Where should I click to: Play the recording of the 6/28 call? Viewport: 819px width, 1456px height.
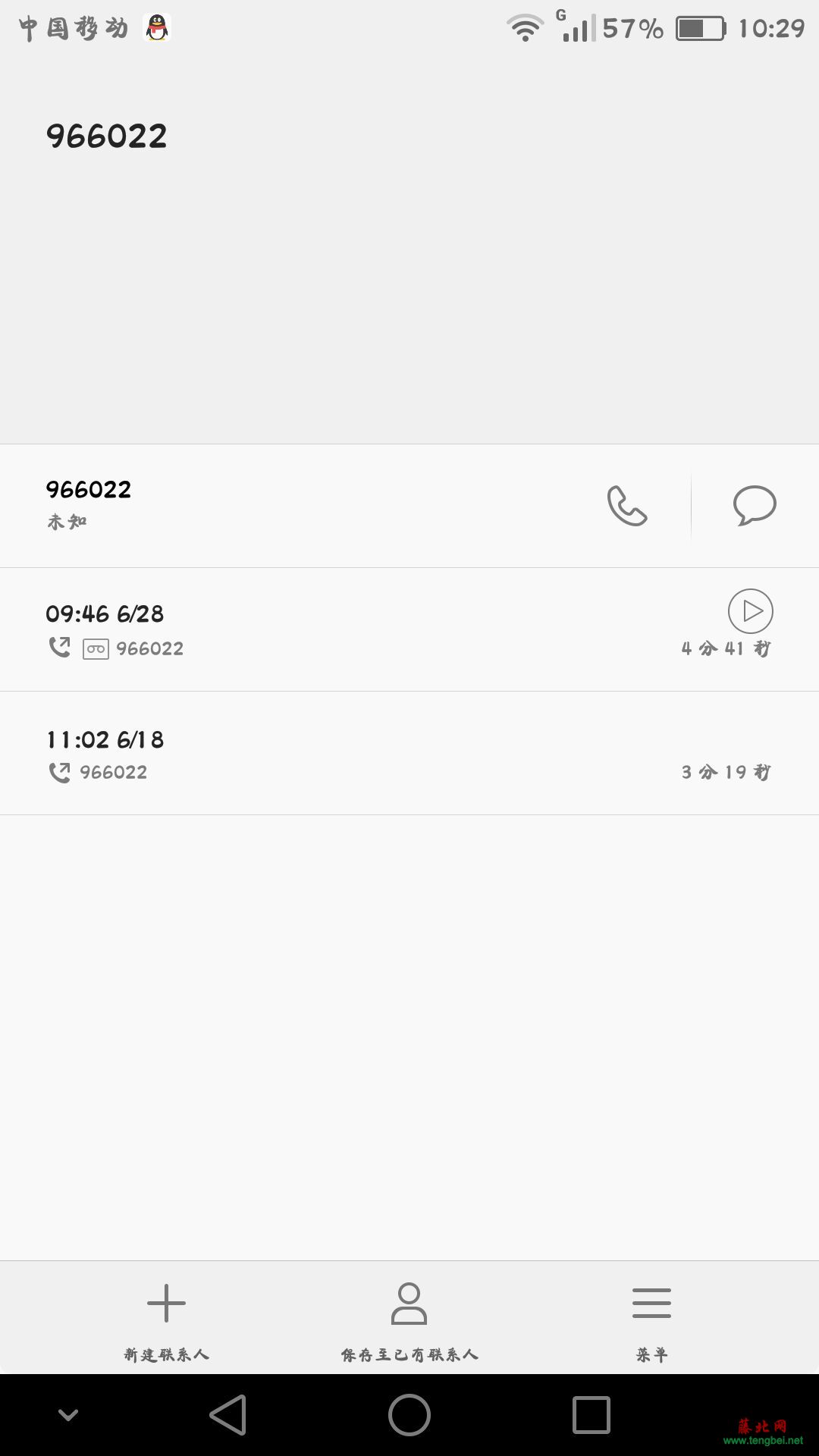tap(751, 611)
